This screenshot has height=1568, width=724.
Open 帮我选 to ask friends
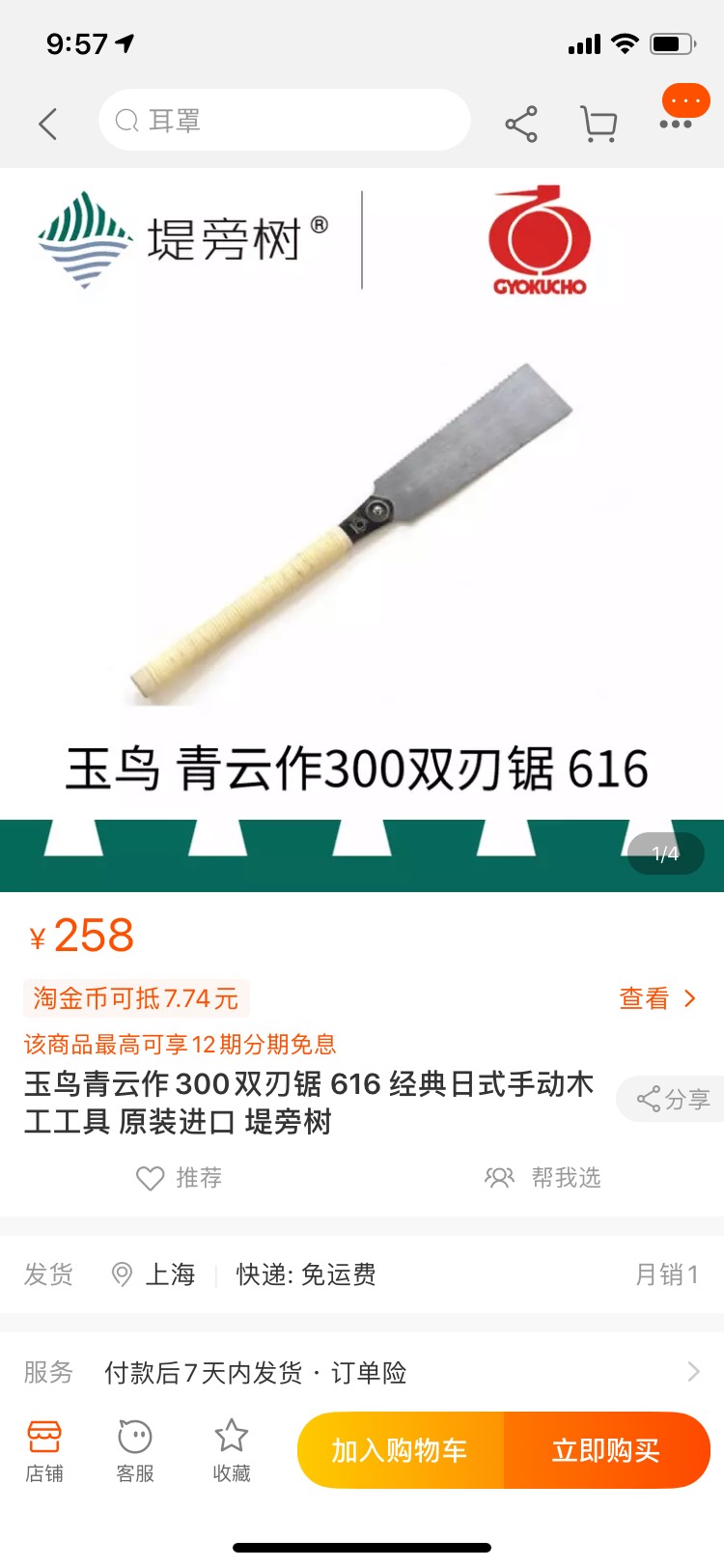[x=543, y=1178]
